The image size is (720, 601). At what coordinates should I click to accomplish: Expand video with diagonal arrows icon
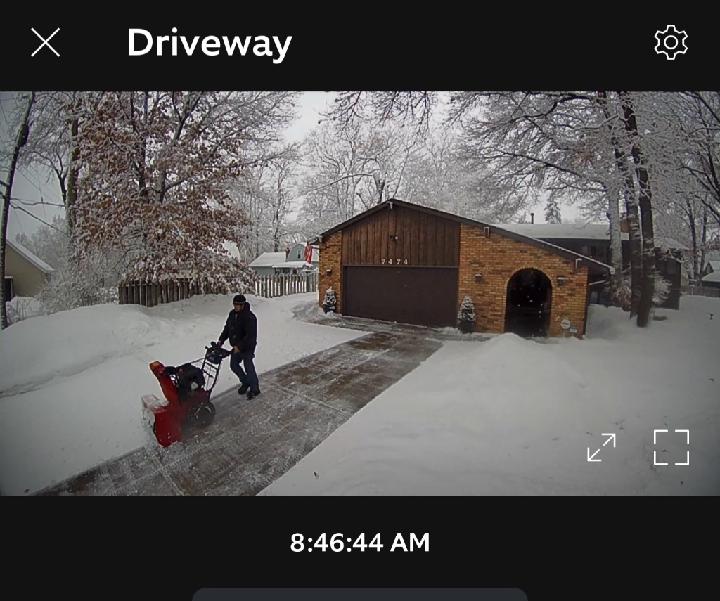(601, 447)
